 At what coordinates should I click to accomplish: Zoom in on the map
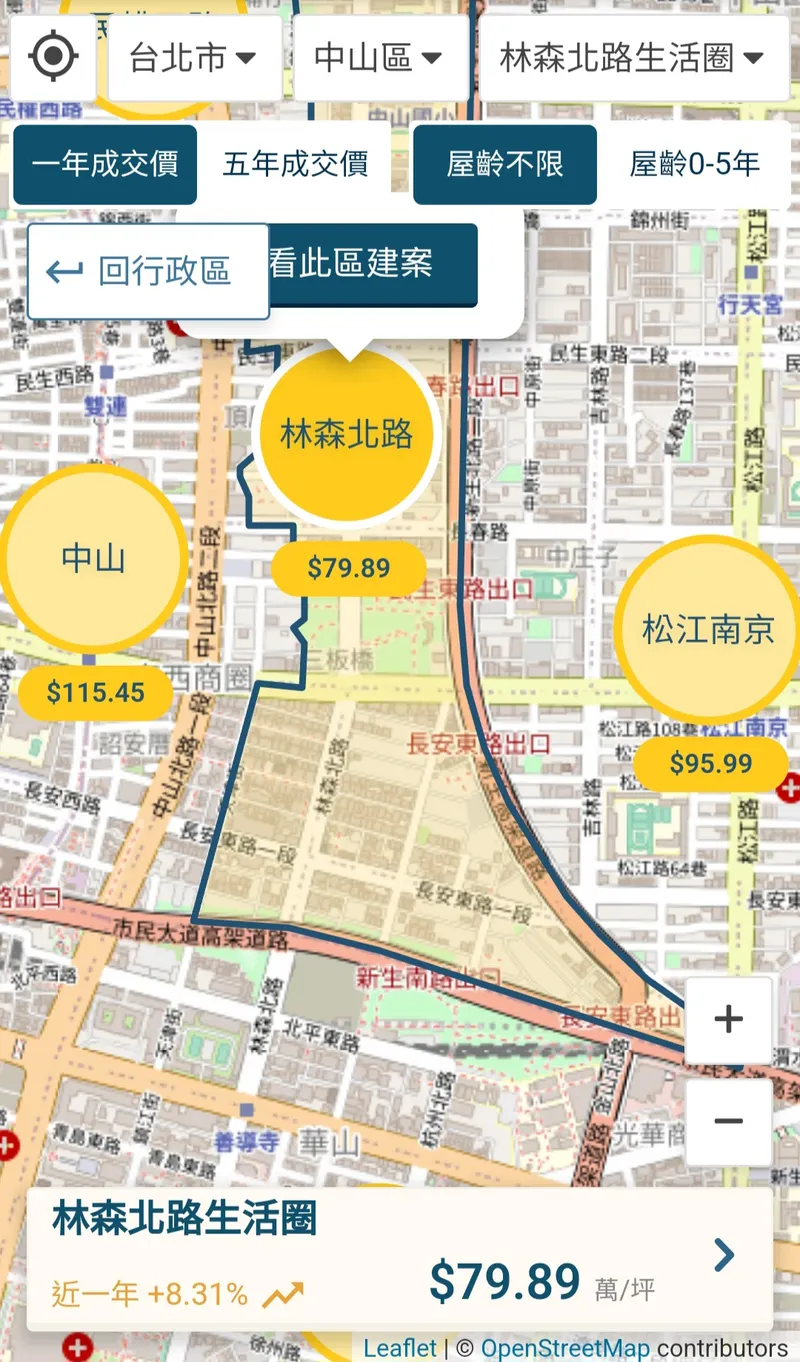click(x=728, y=1020)
